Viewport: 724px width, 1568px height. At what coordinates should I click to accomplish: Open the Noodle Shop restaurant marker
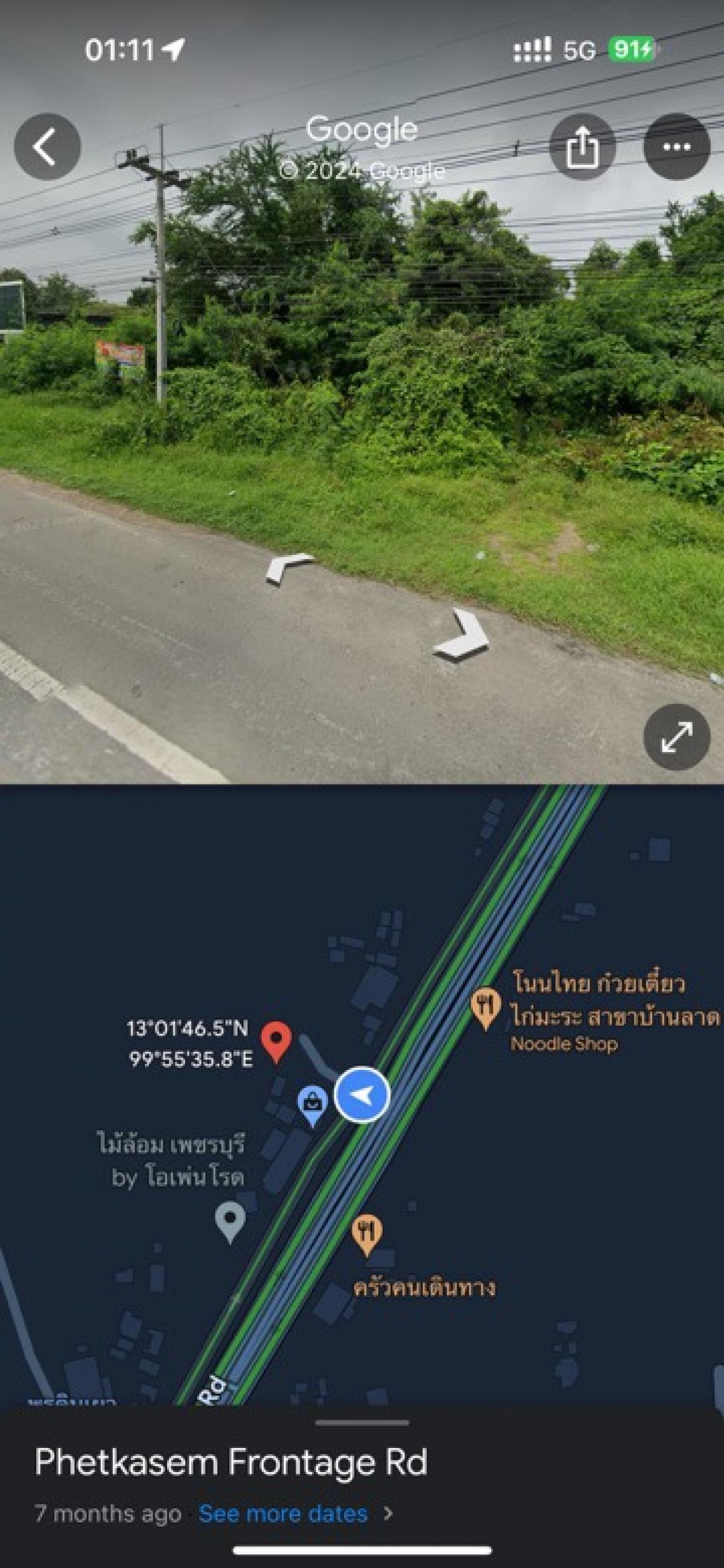pyautogui.click(x=485, y=1009)
